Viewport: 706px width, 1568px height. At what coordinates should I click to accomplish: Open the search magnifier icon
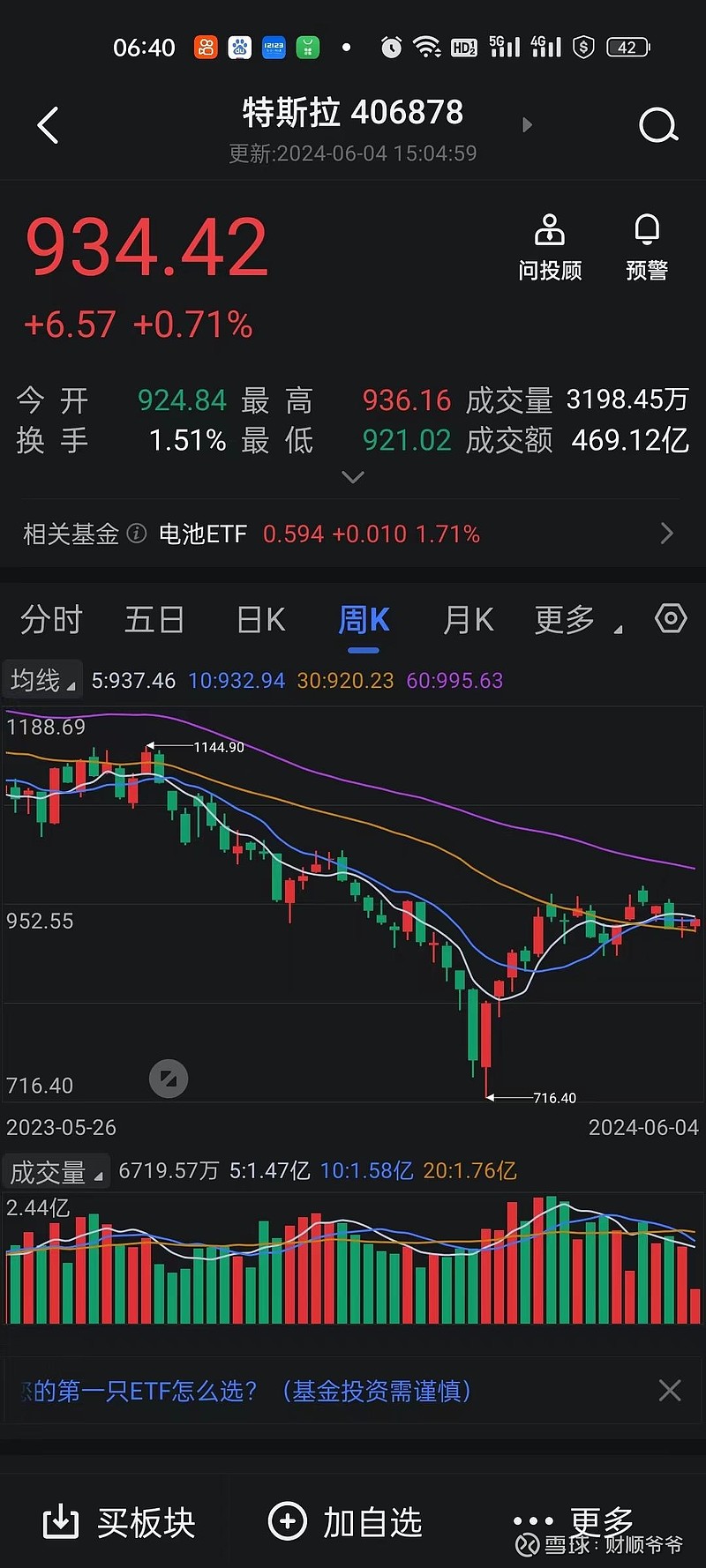658,125
